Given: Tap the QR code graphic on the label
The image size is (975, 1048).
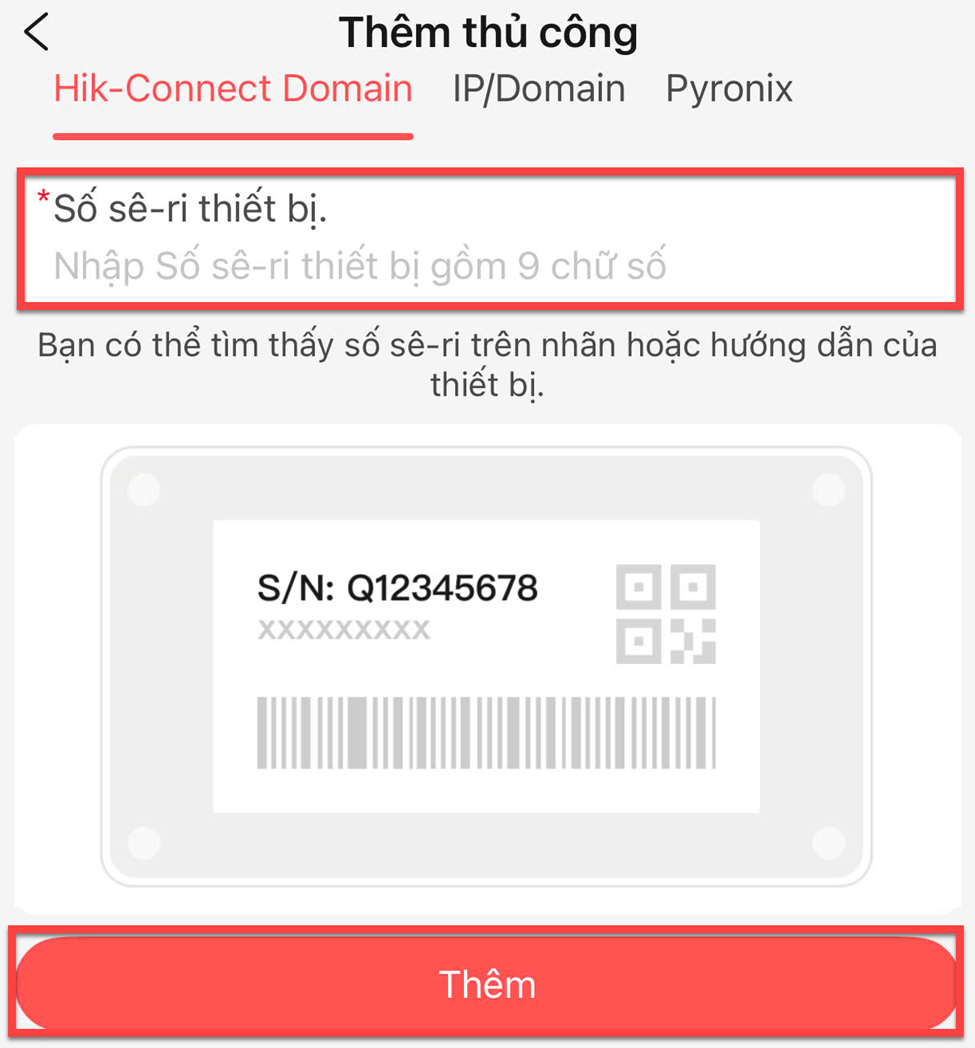Looking at the screenshot, I should coord(665,614).
